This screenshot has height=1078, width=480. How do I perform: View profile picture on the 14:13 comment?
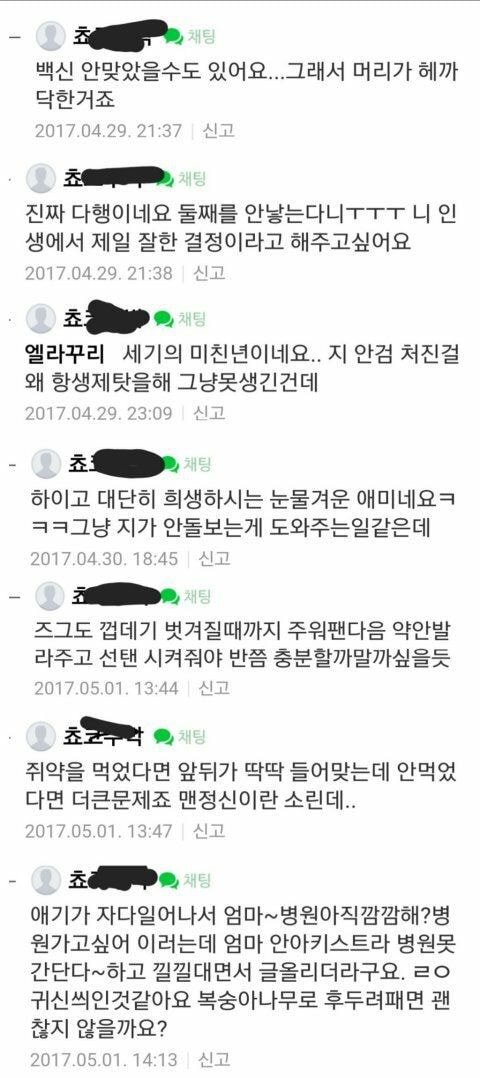pyautogui.click(x=47, y=880)
